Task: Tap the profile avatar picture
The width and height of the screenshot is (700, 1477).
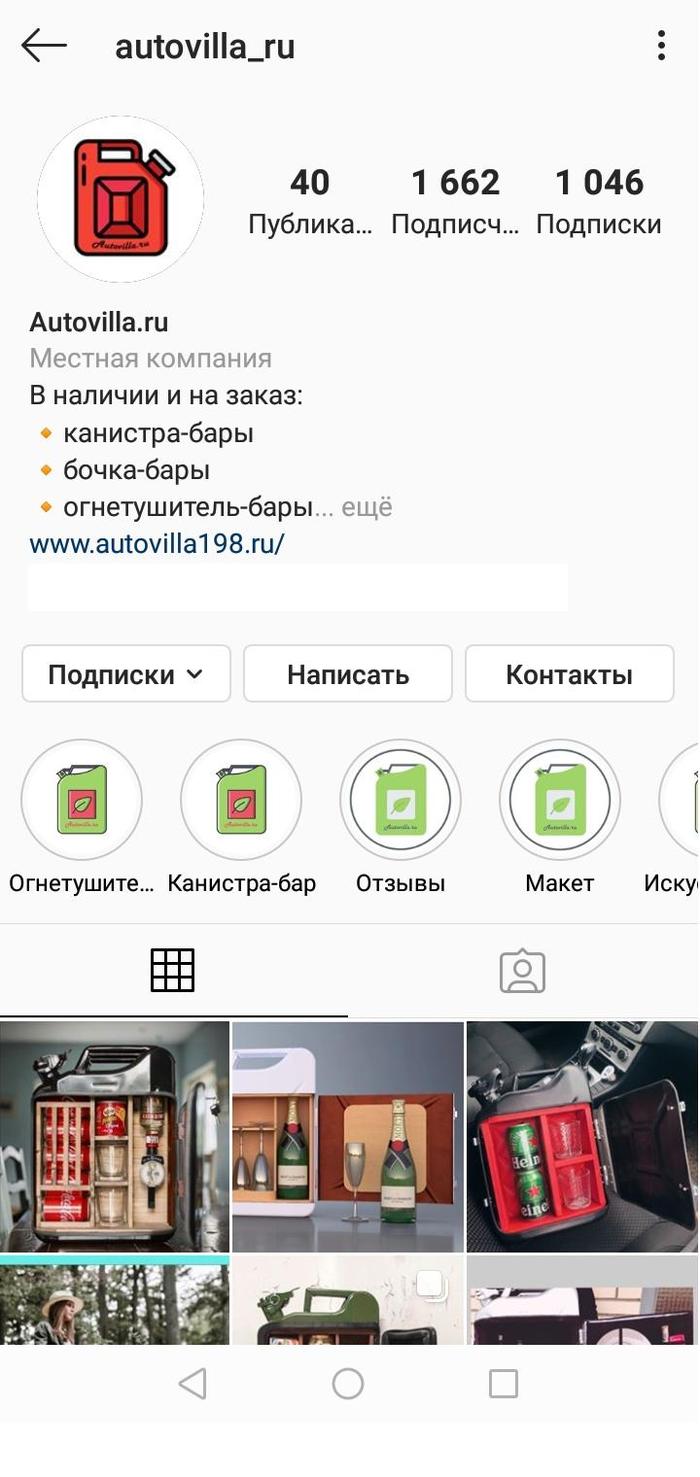Action: click(120, 199)
